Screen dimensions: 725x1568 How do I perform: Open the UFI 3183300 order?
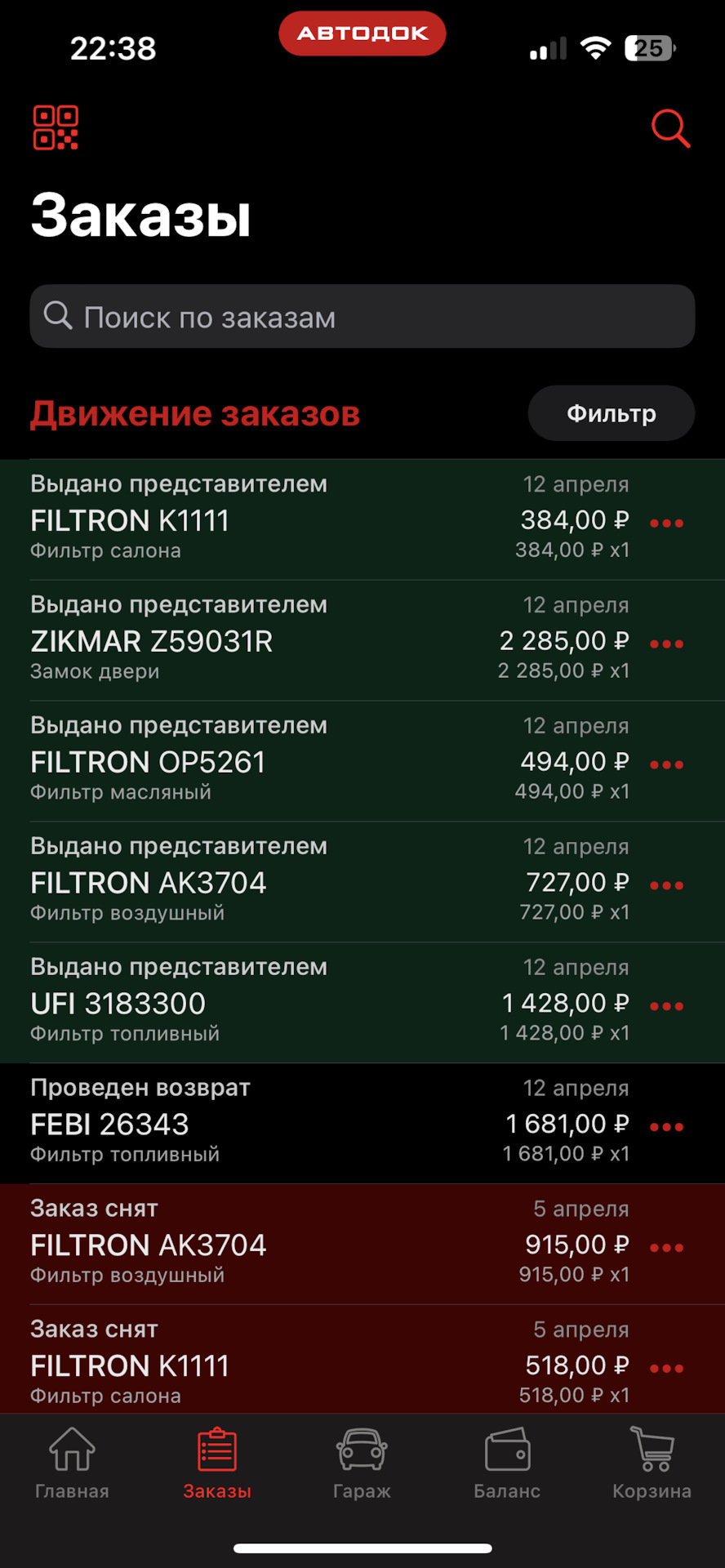click(x=362, y=1004)
